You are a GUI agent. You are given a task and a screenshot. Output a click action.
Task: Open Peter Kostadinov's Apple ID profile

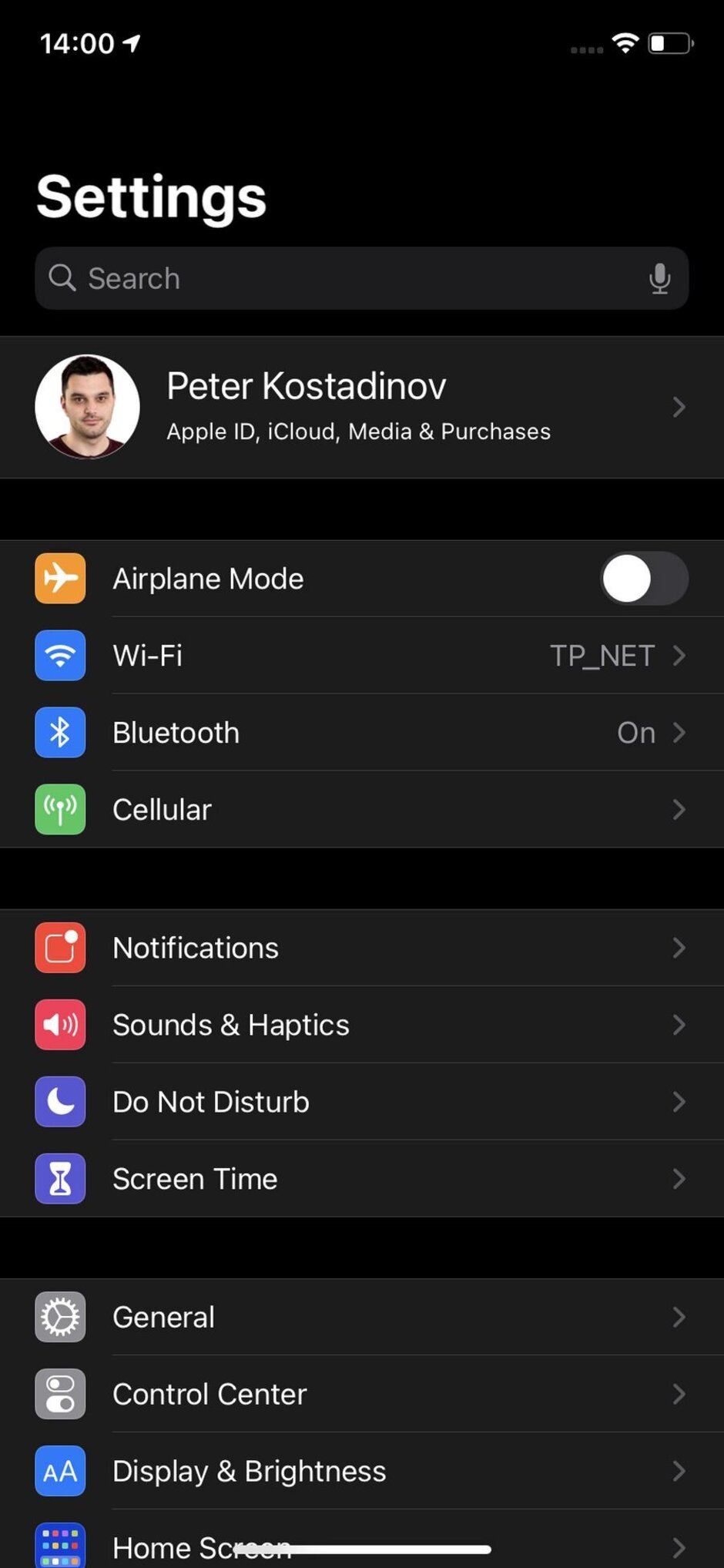(x=361, y=407)
